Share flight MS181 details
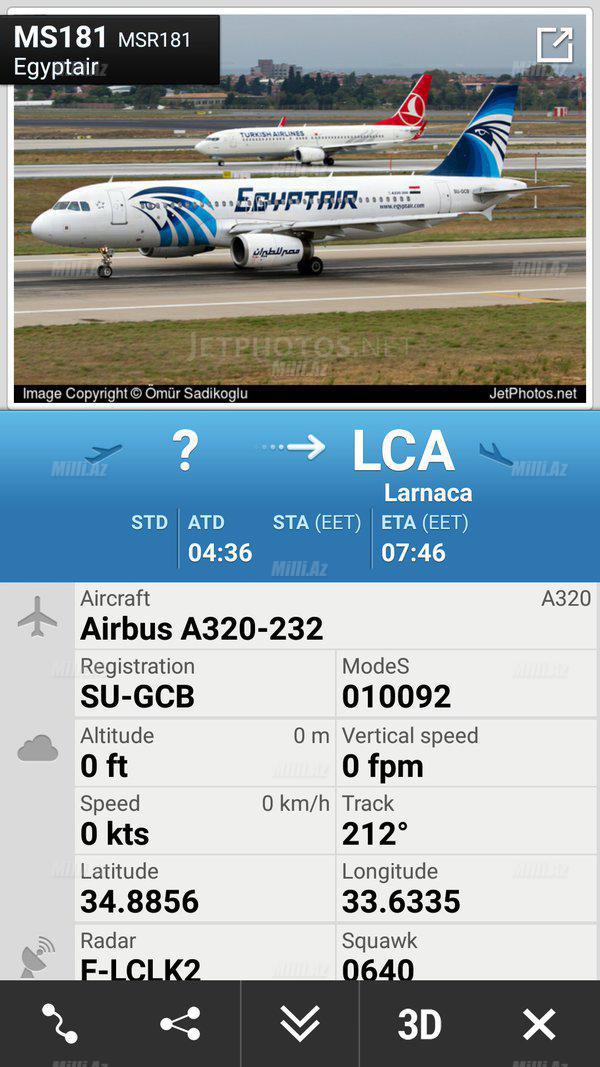 (180, 1024)
